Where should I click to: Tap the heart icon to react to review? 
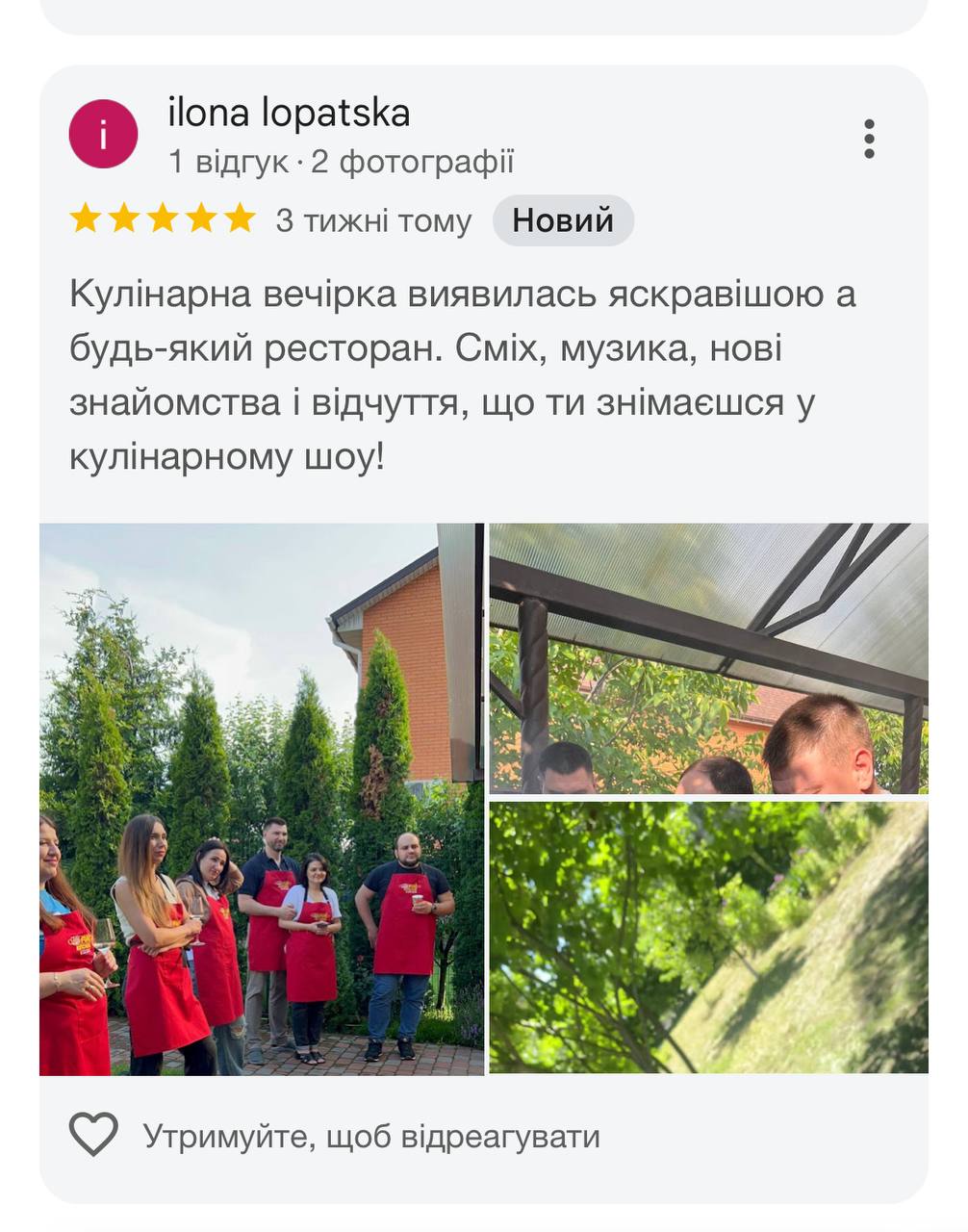coord(94,1135)
